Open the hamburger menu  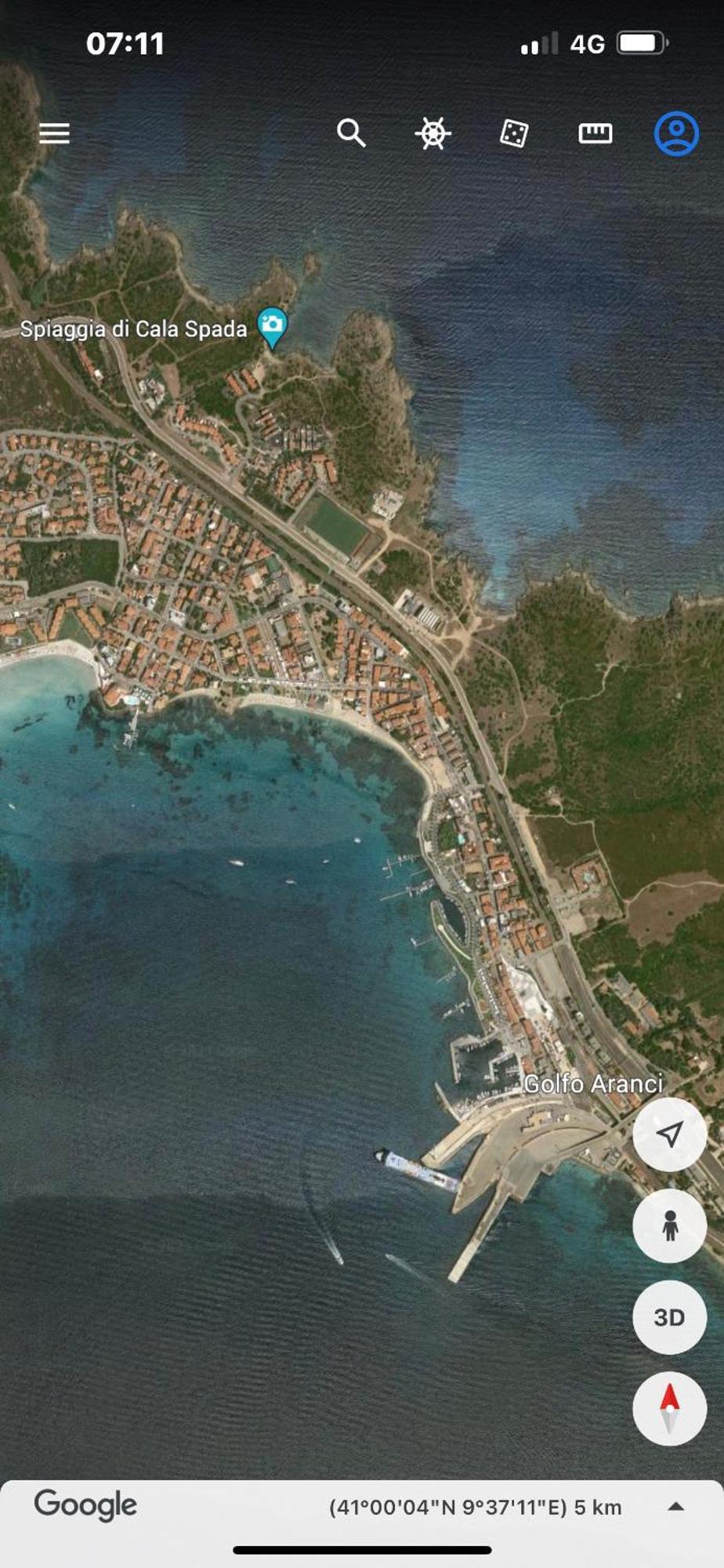(x=54, y=133)
